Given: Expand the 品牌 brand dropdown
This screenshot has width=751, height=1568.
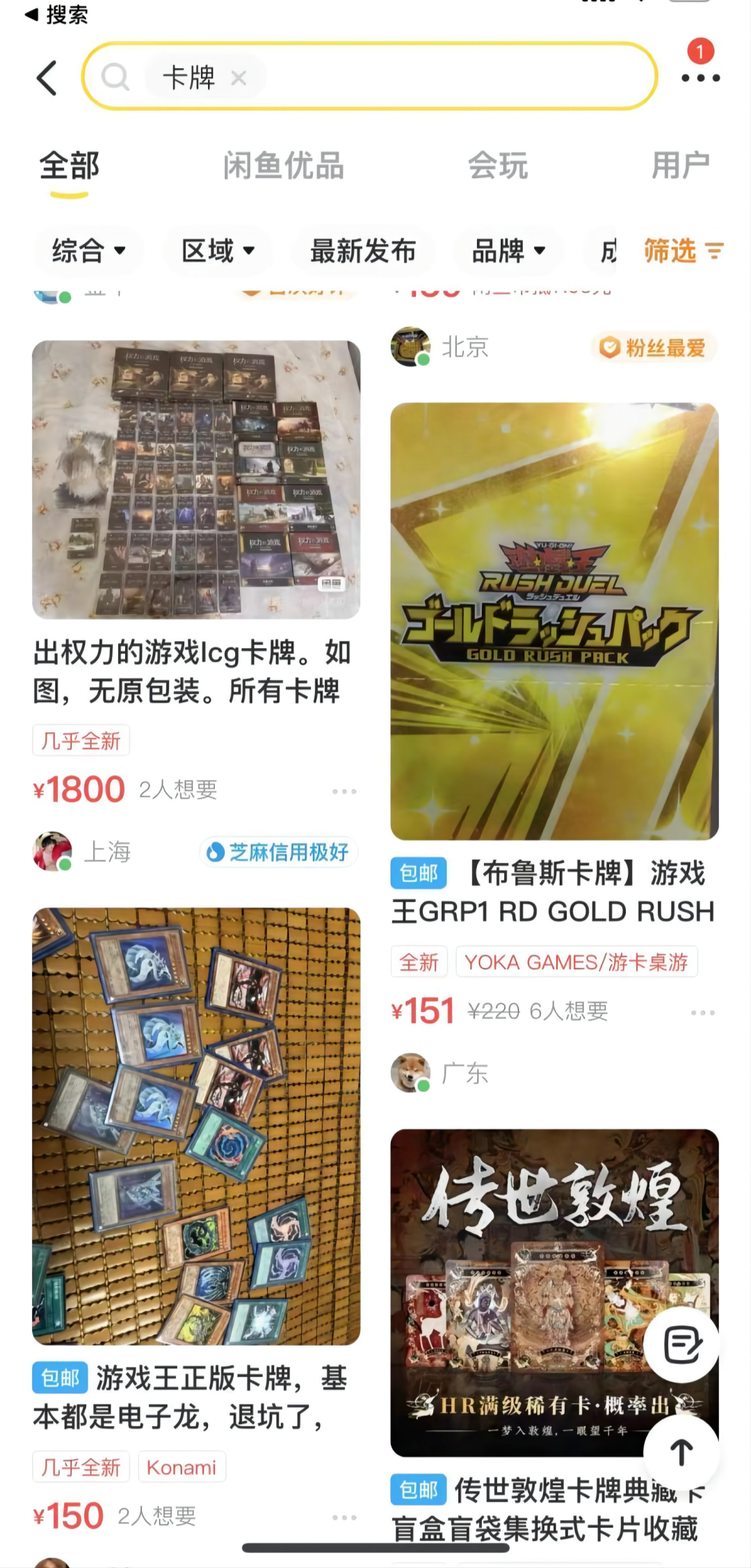Looking at the screenshot, I should (x=508, y=250).
